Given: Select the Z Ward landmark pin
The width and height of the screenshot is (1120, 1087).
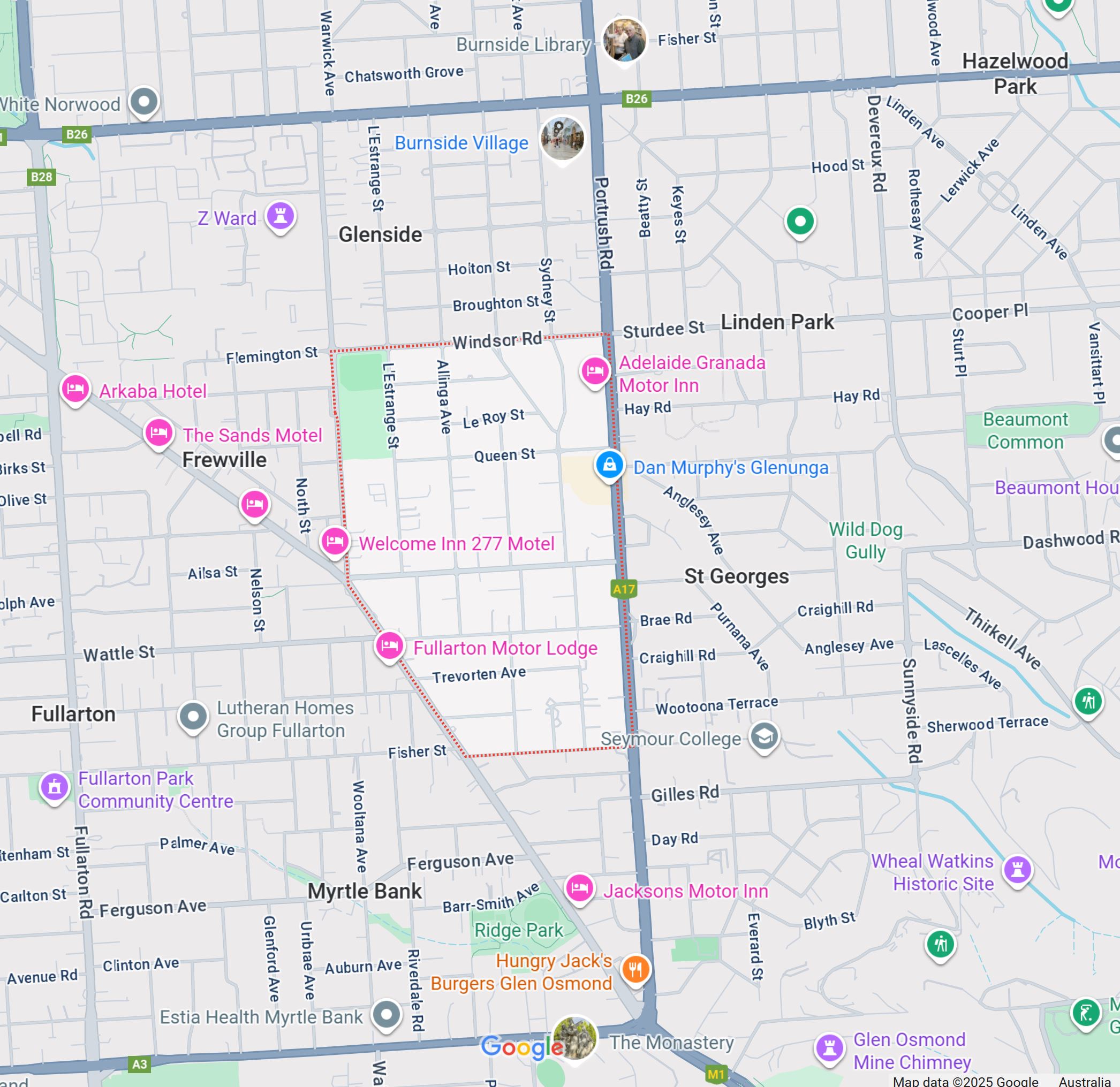Looking at the screenshot, I should [x=280, y=216].
